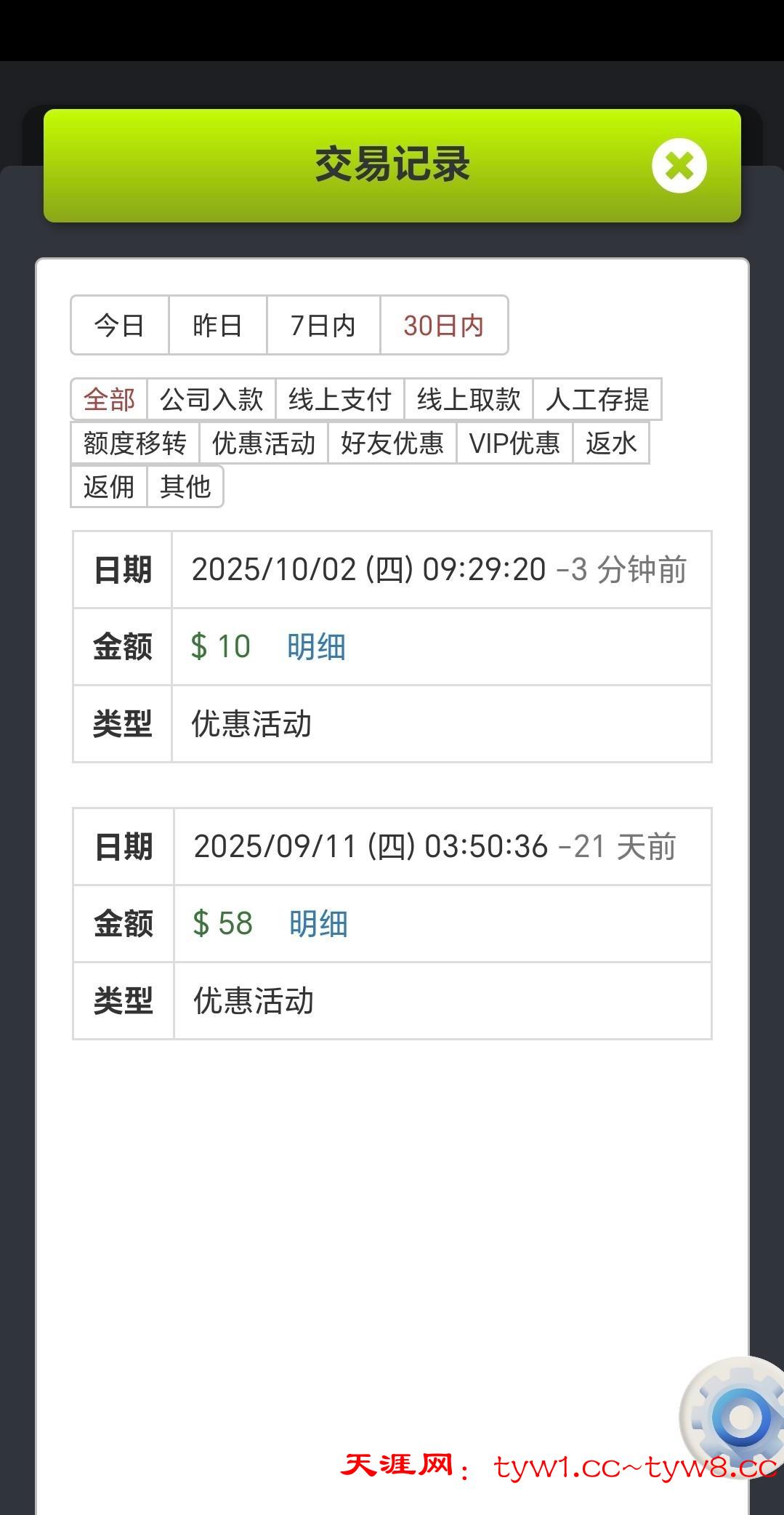The image size is (784, 1515).
Task: Show 额度移转 records
Action: click(x=135, y=443)
